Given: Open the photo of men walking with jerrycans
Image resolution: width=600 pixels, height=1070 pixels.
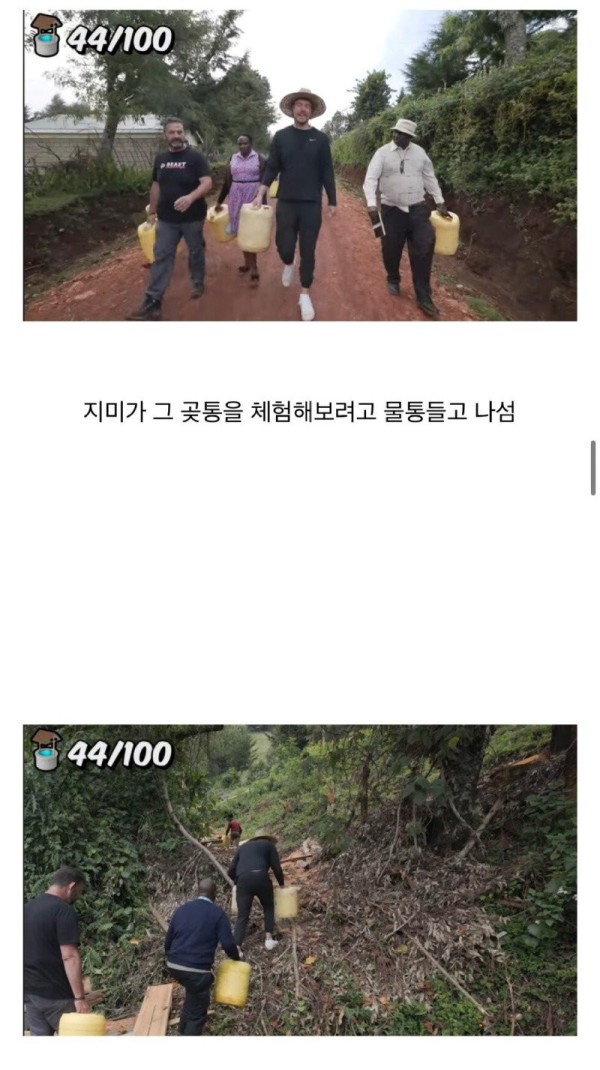Looking at the screenshot, I should (300, 165).
